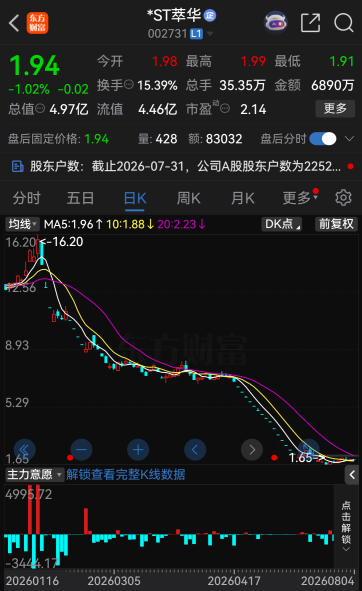This screenshot has height=591, width=362.
Task: Tap 解锁查看完整K线数据 link
Action: click(126, 475)
